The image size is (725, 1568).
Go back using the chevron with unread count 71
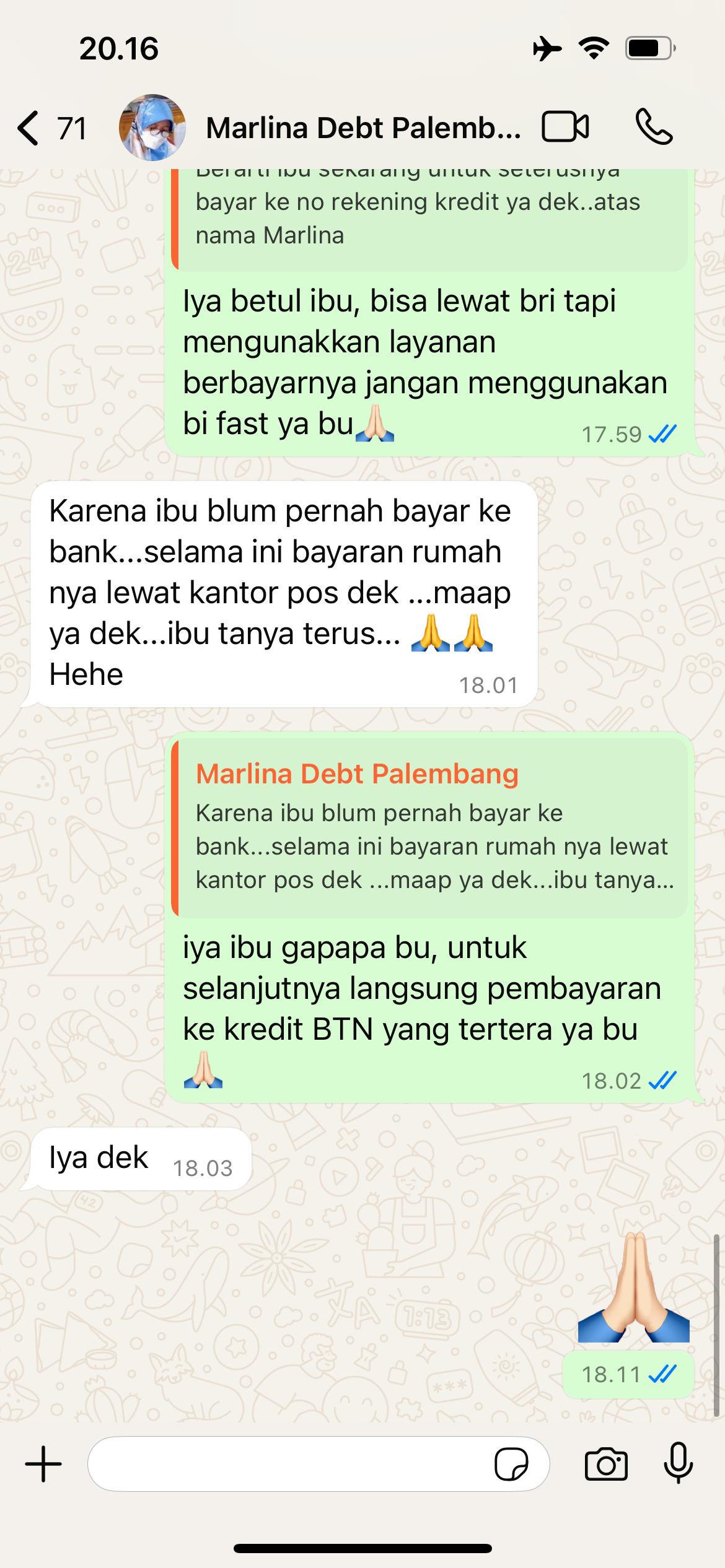point(53,127)
